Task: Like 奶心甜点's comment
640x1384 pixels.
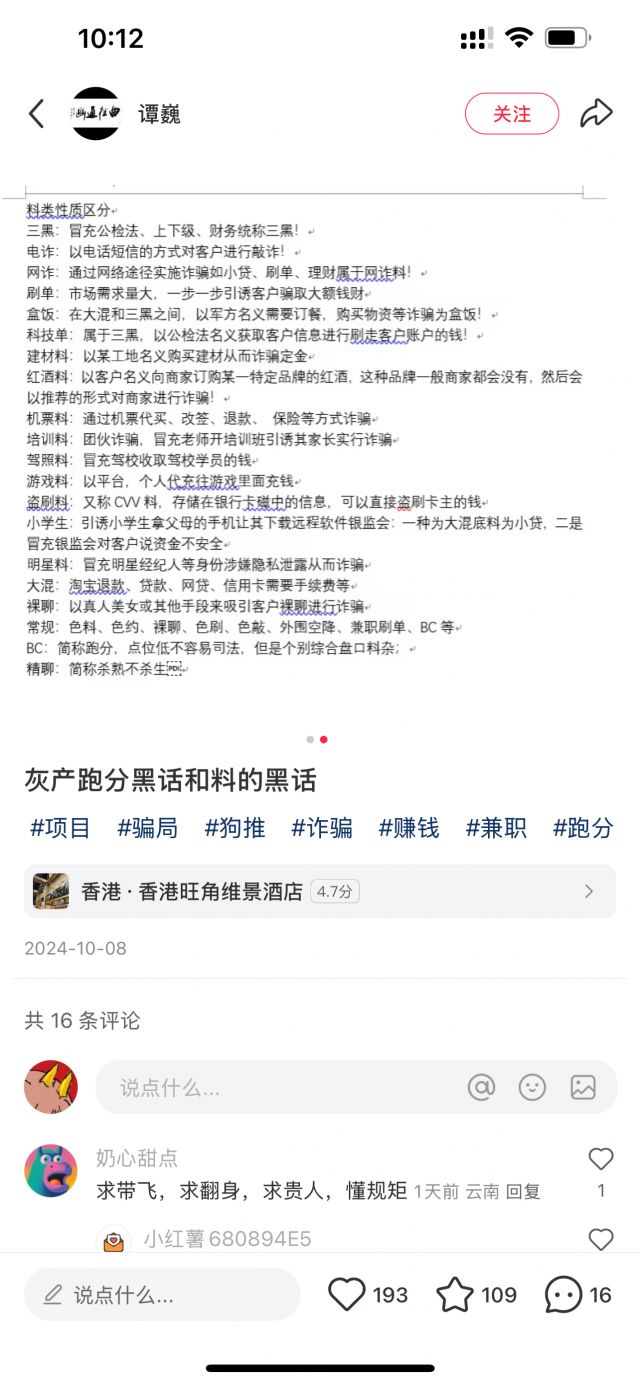Action: [x=600, y=1160]
